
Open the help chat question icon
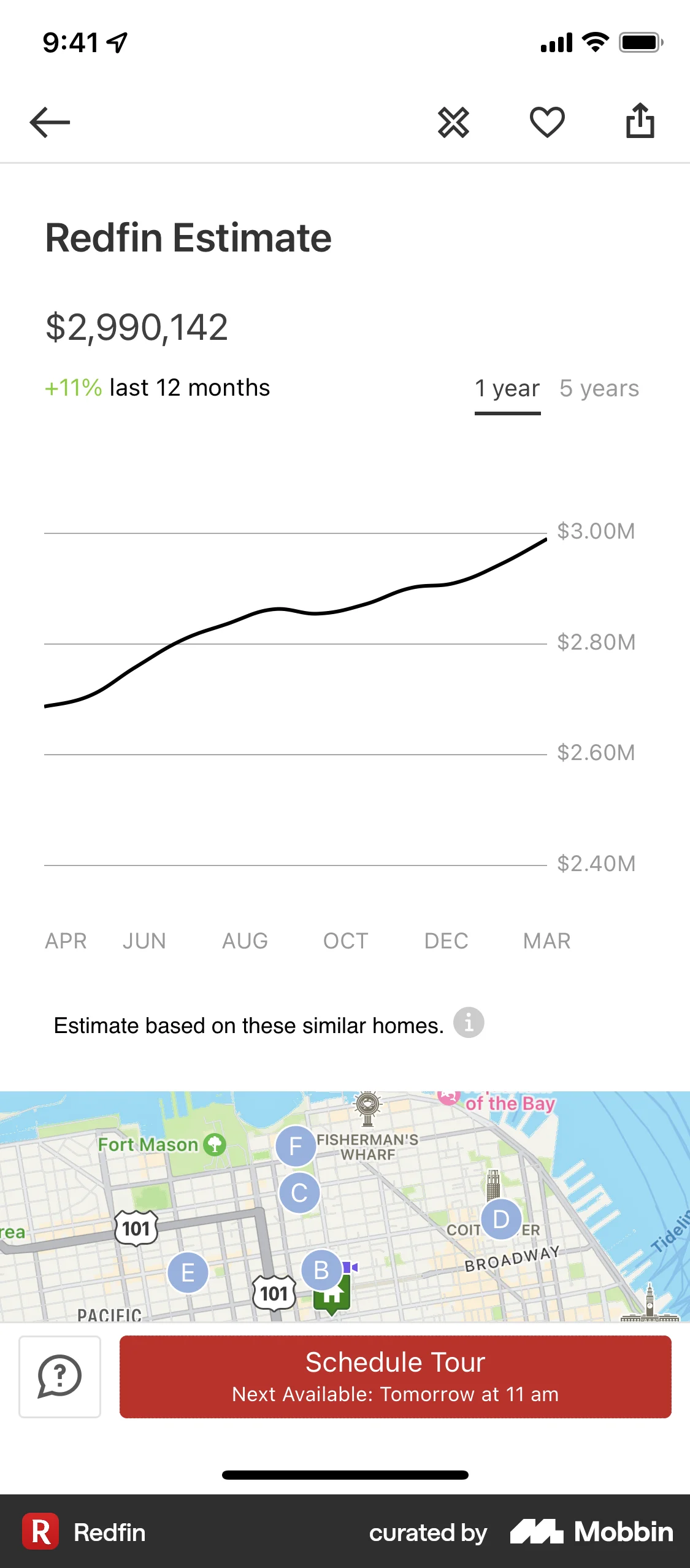tap(59, 1376)
